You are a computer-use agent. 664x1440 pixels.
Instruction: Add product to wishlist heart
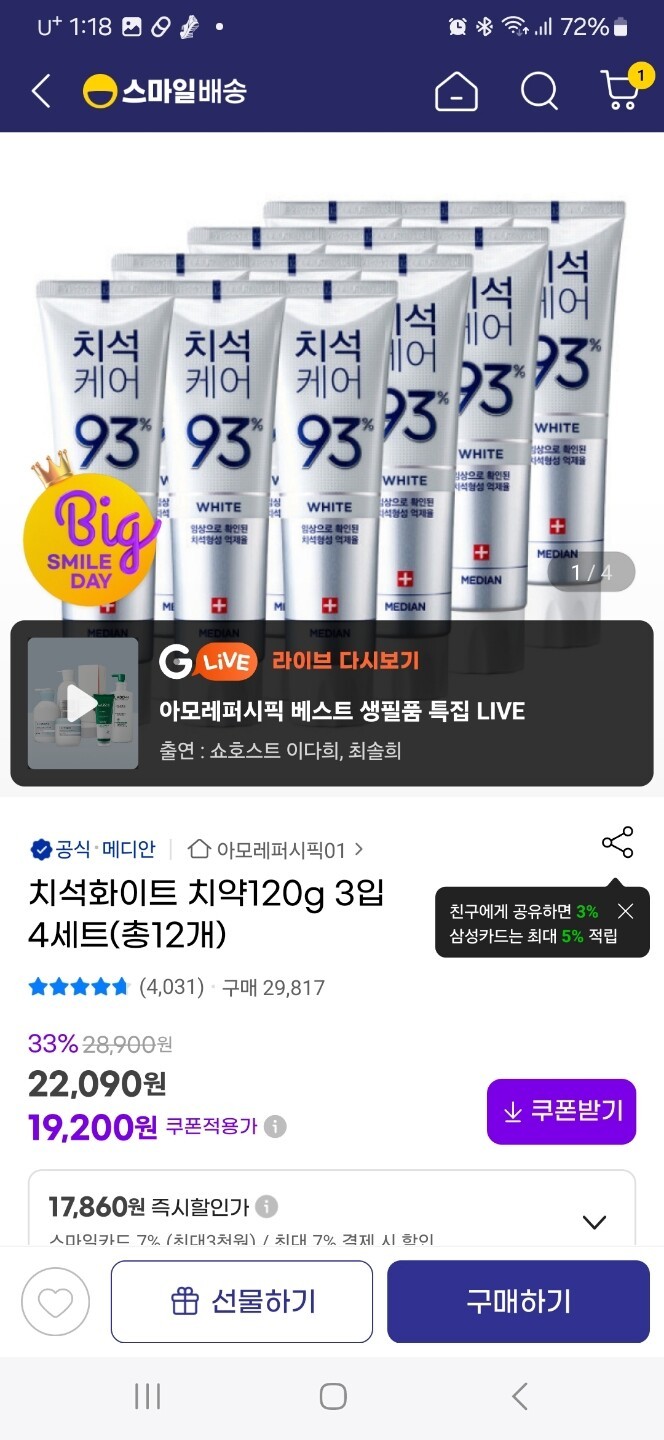[x=55, y=1302]
